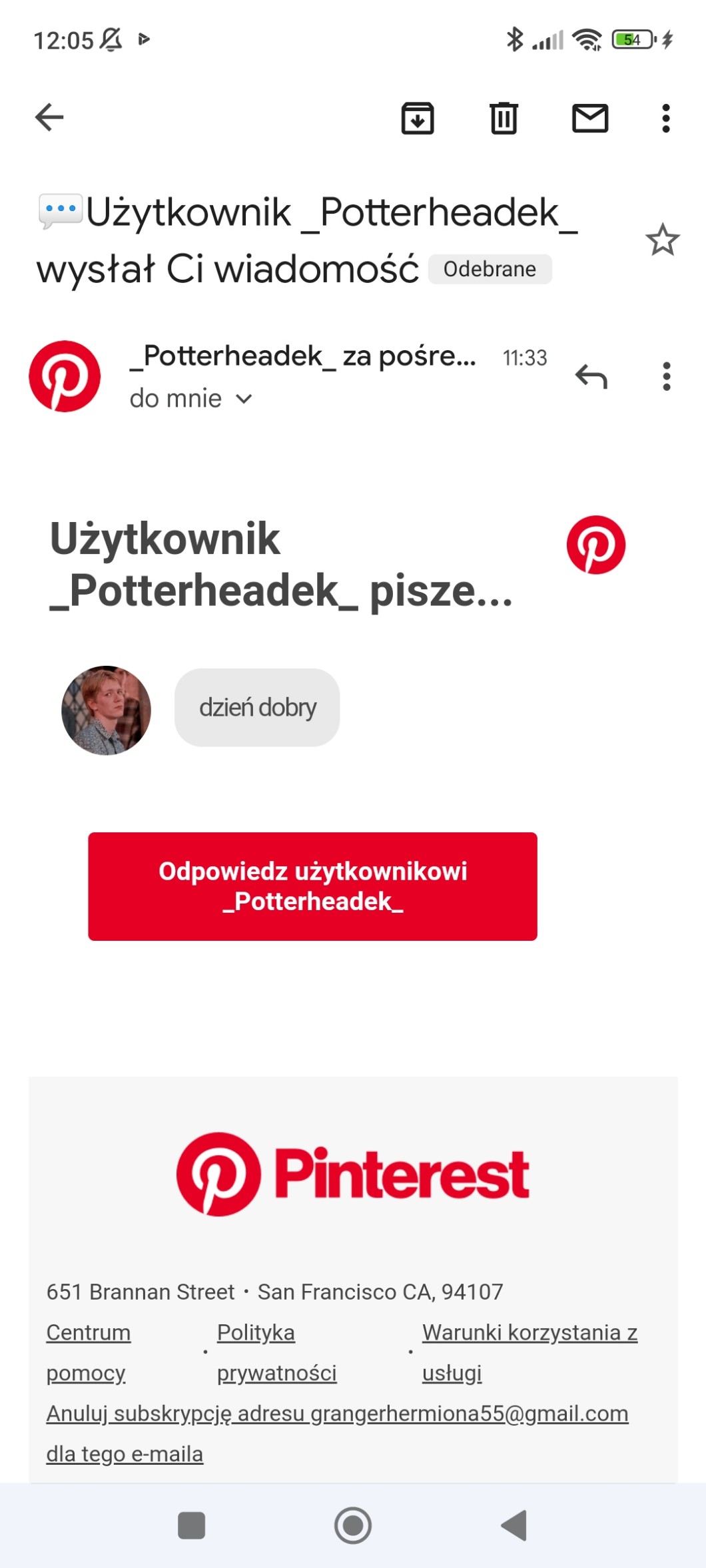Archive this email

pyautogui.click(x=418, y=119)
